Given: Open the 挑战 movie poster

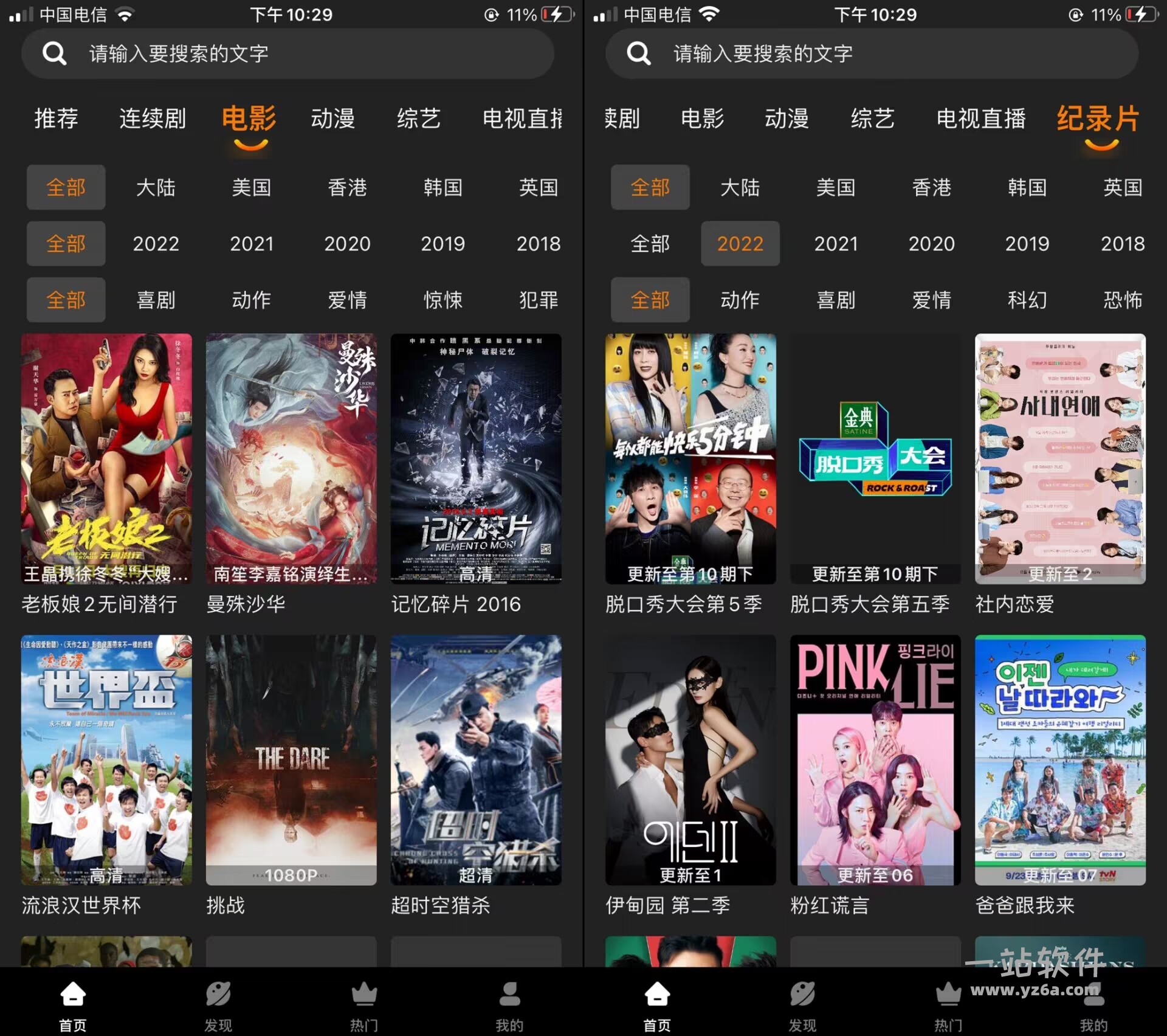Looking at the screenshot, I should click(291, 760).
